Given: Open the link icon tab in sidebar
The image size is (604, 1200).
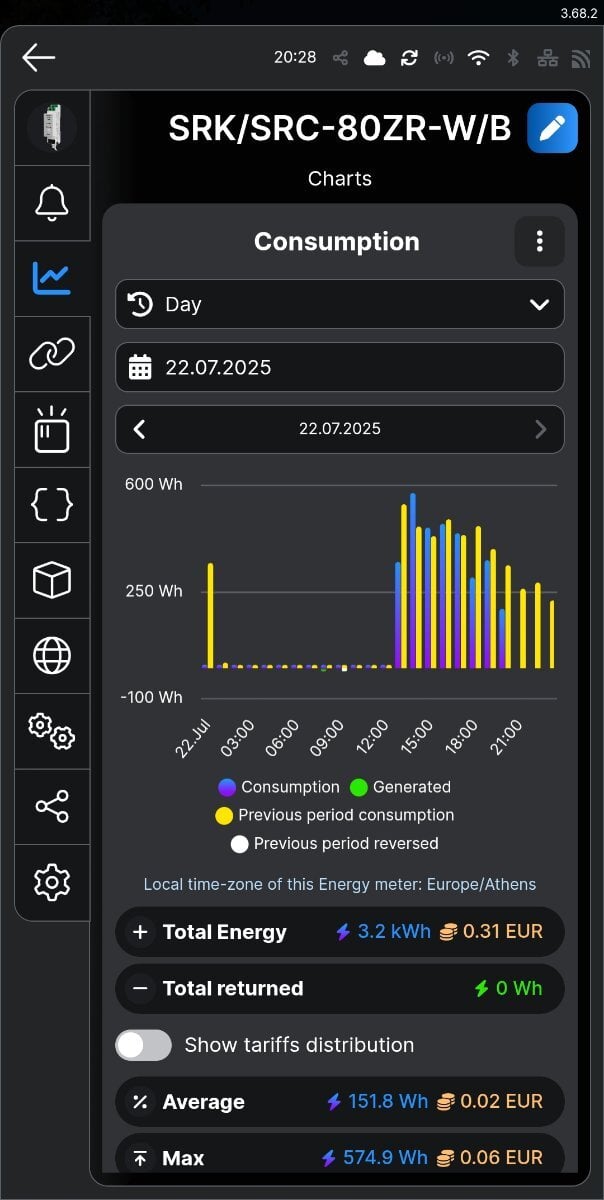Looking at the screenshot, I should [x=52, y=354].
